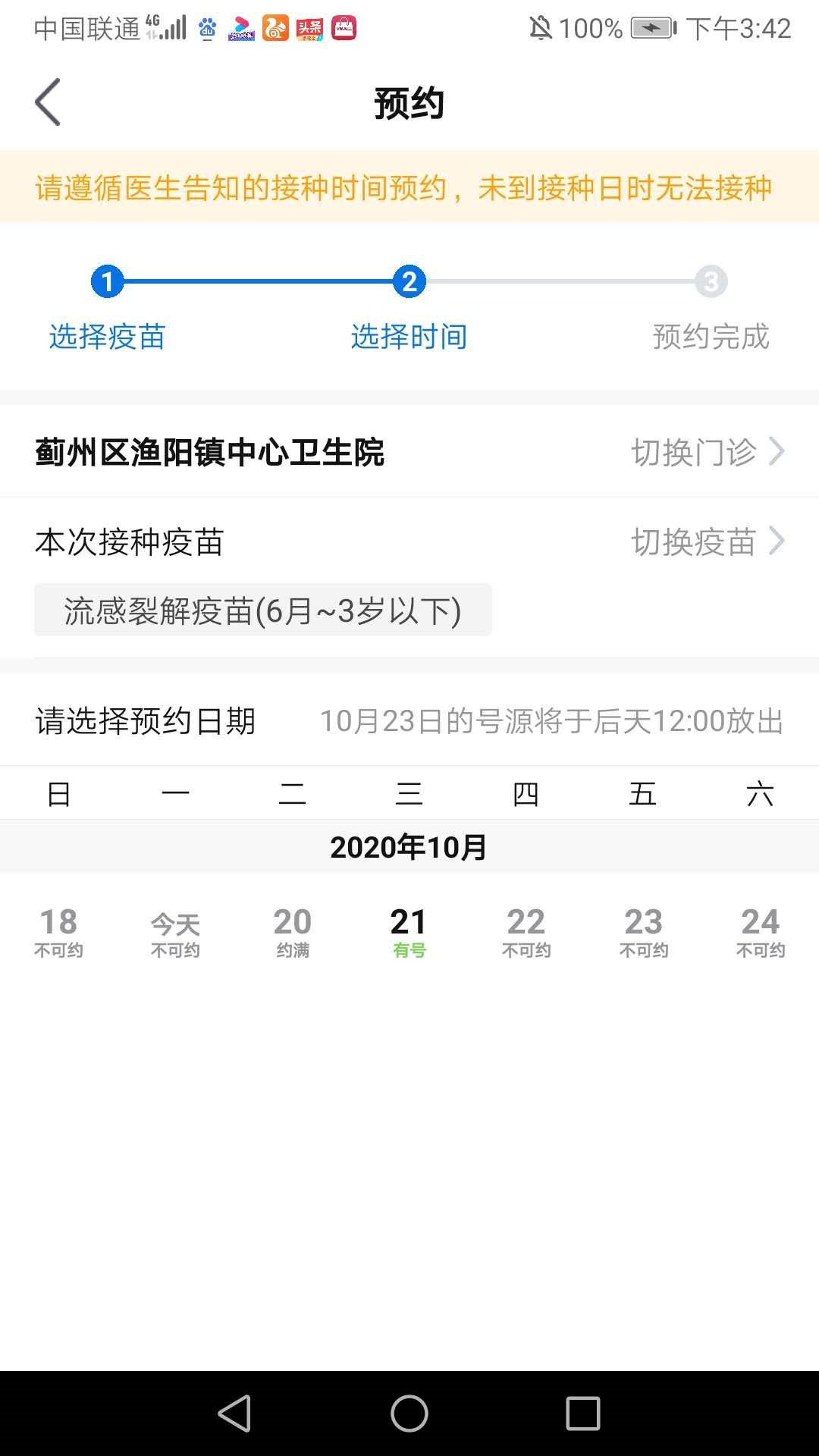Viewport: 819px width, 1456px height.
Task: Tap the Android home button
Action: (409, 1414)
